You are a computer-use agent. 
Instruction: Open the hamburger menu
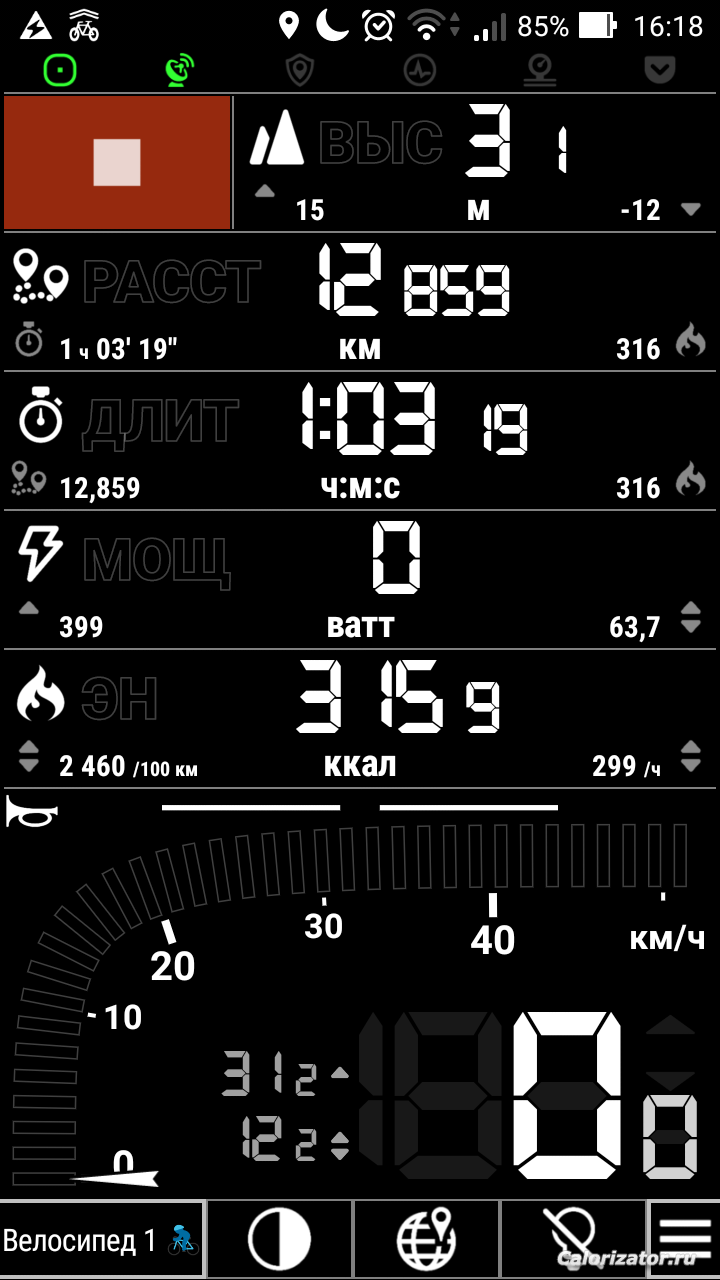685,1241
